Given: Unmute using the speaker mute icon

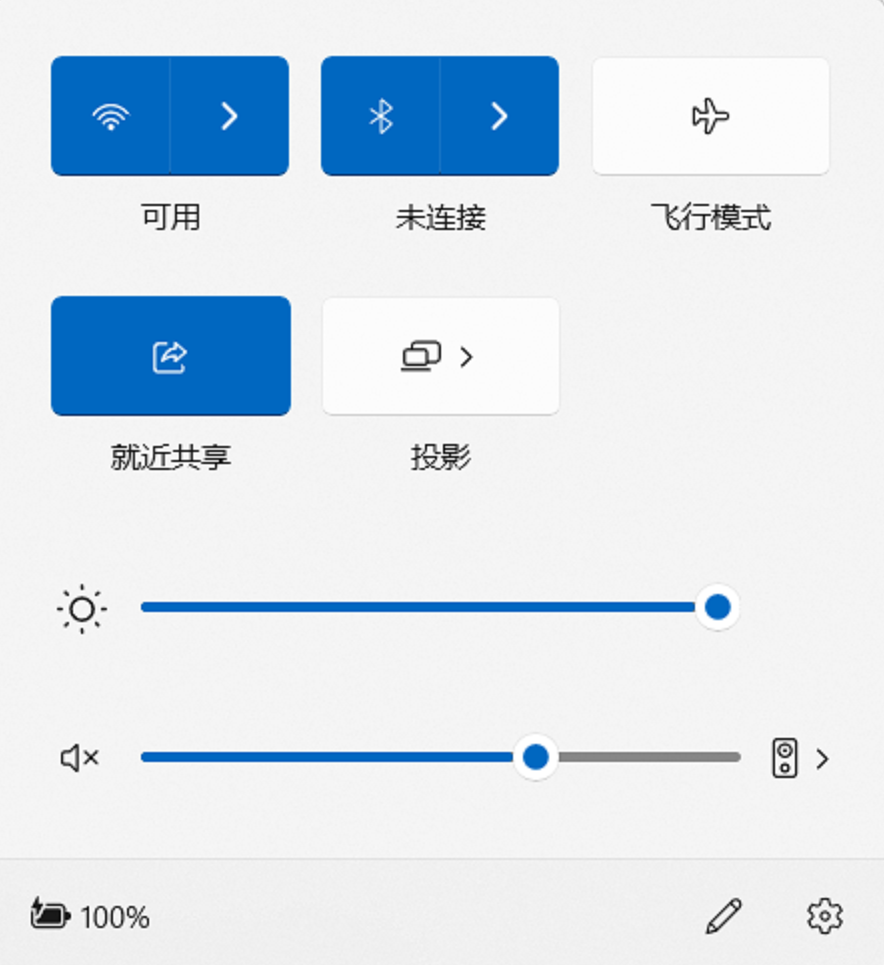Looking at the screenshot, I should pos(80,758).
